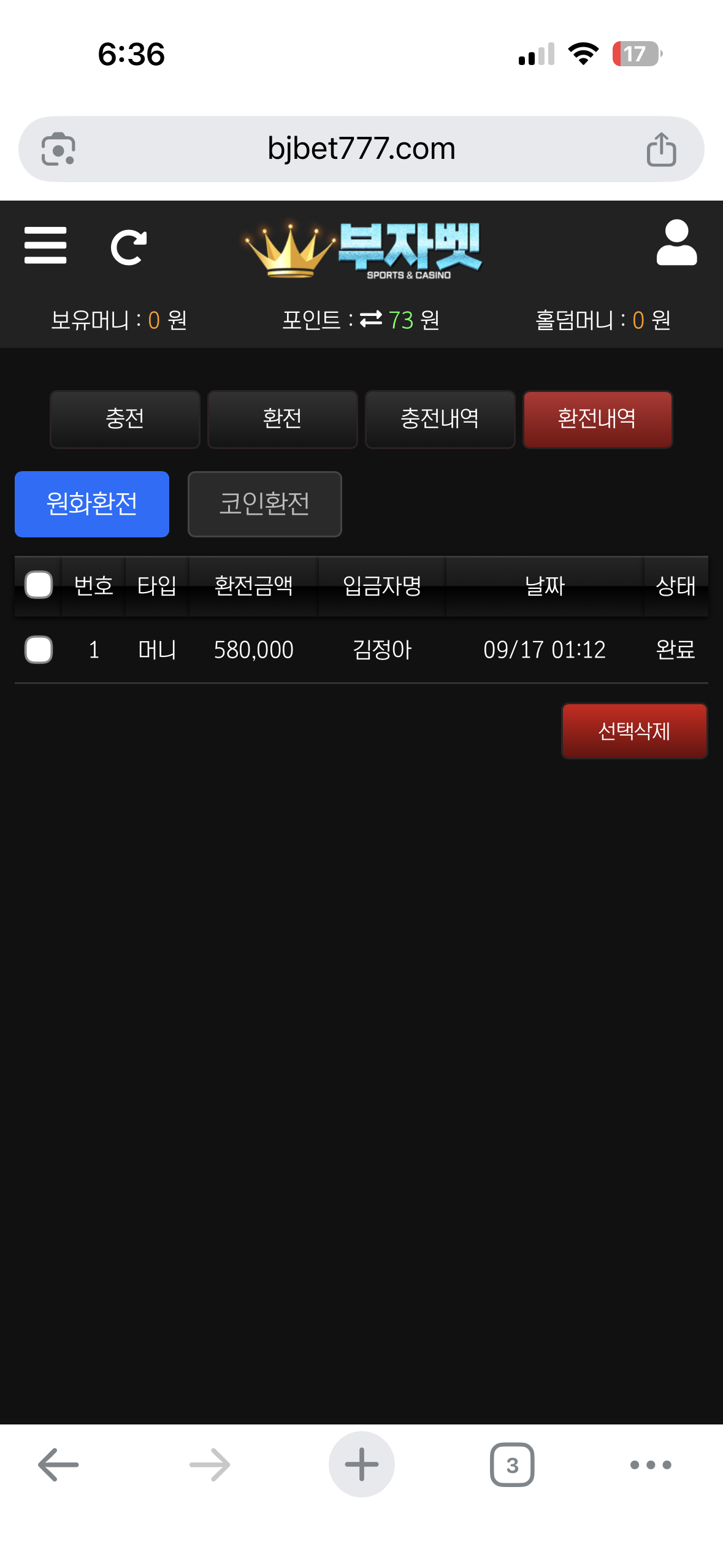The height and width of the screenshot is (1568, 723).
Task: Select the 코인환전 filter
Action: [x=265, y=504]
